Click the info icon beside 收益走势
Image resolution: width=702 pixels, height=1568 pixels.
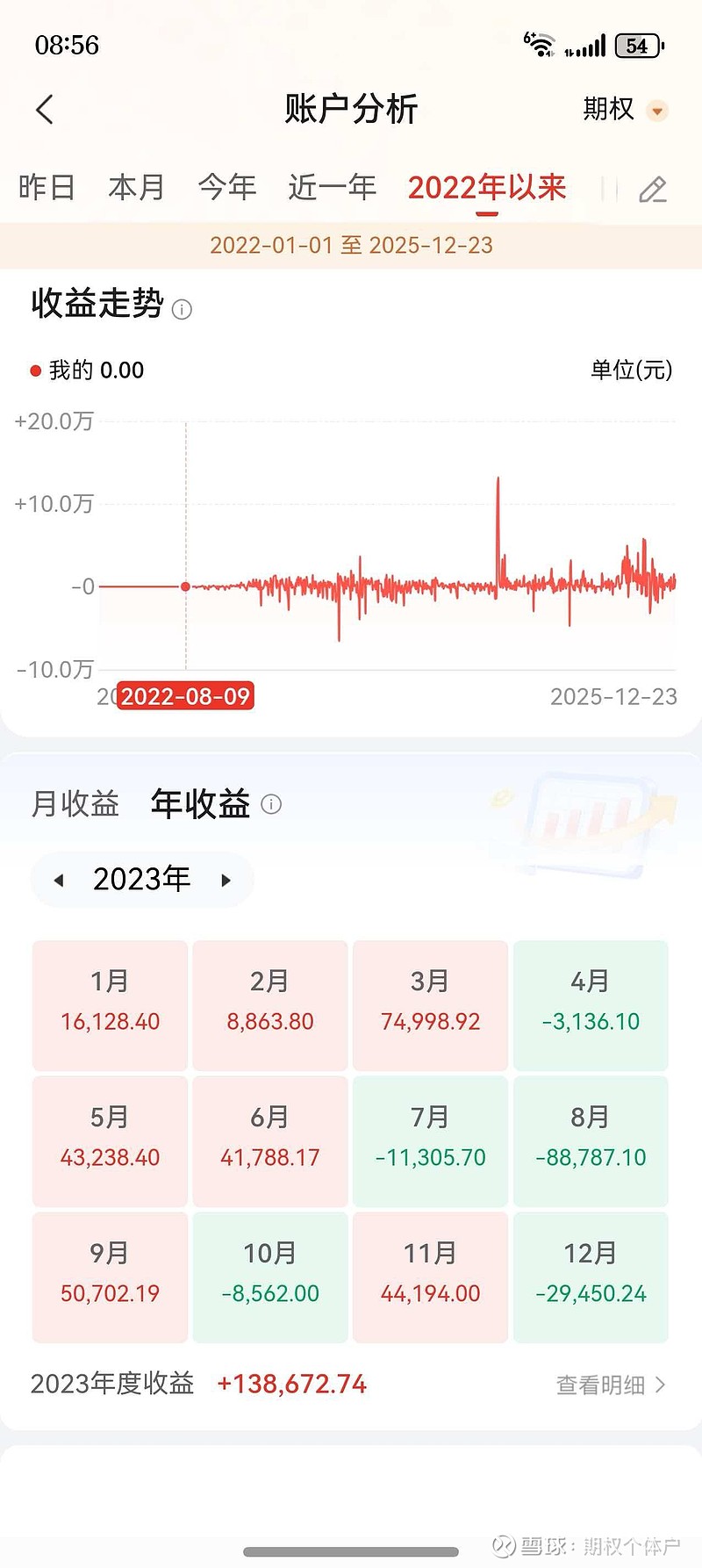tap(182, 309)
